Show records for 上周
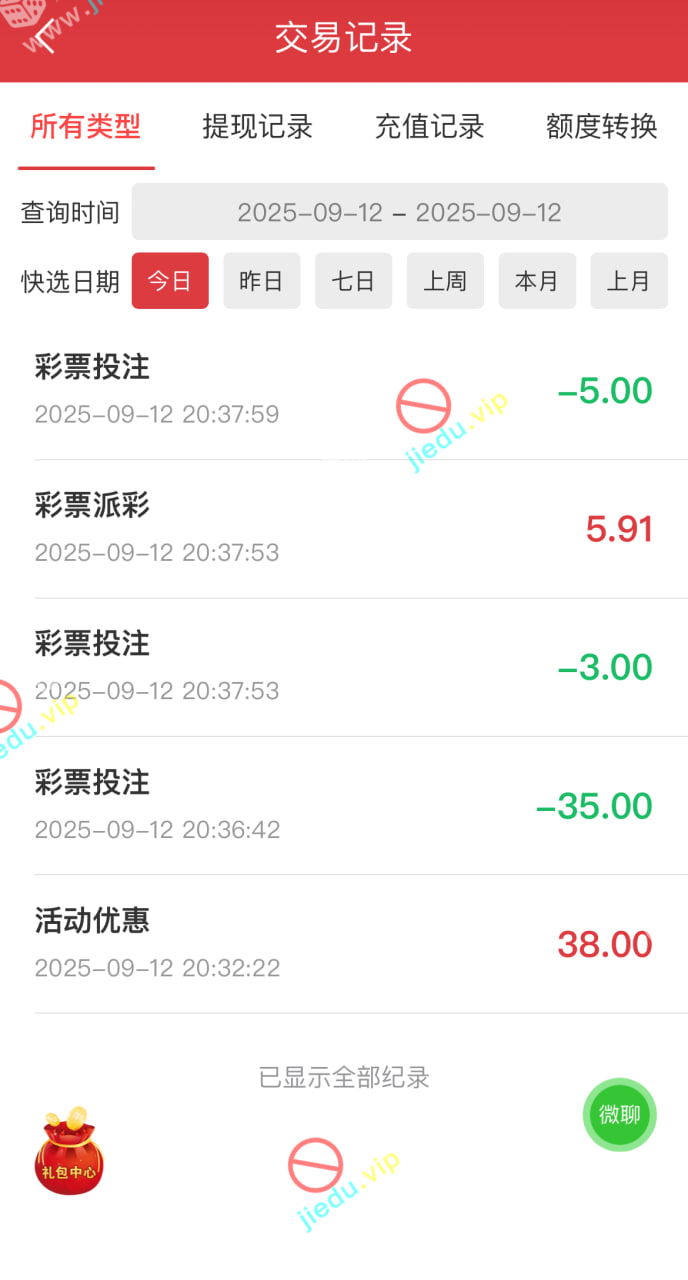This screenshot has width=688, height=1280. (x=445, y=281)
